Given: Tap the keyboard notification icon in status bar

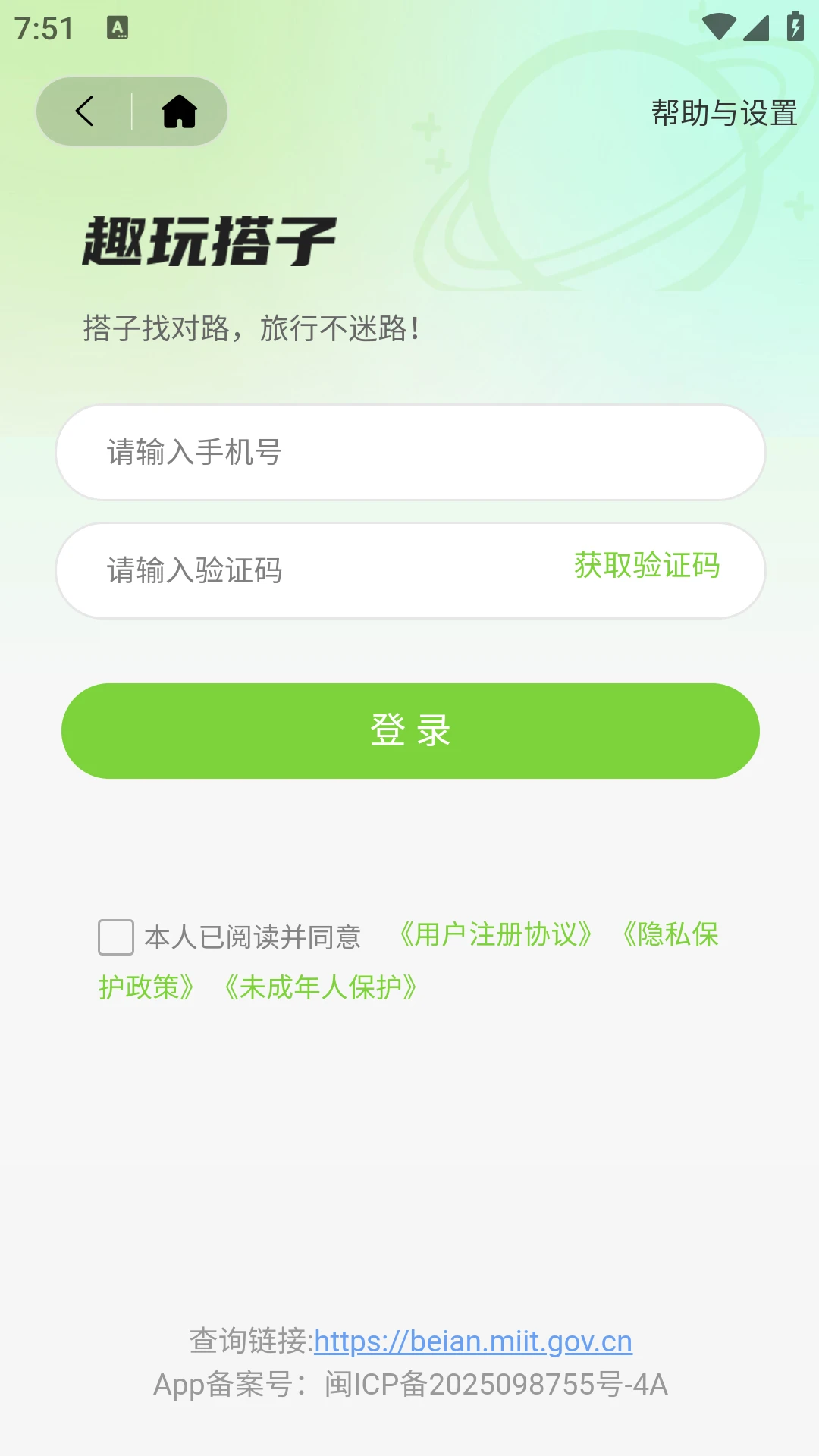Looking at the screenshot, I should pos(118,28).
